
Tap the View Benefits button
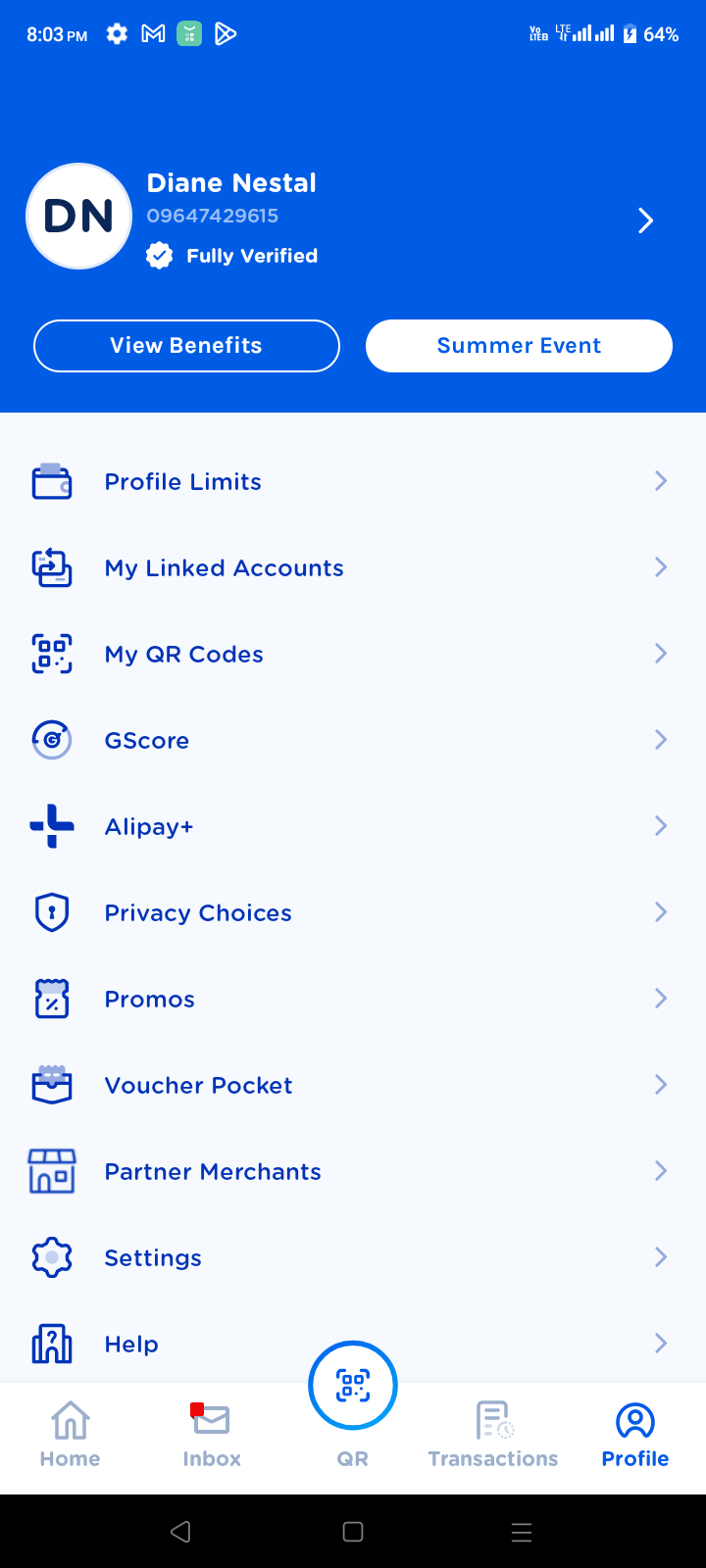coord(186,346)
